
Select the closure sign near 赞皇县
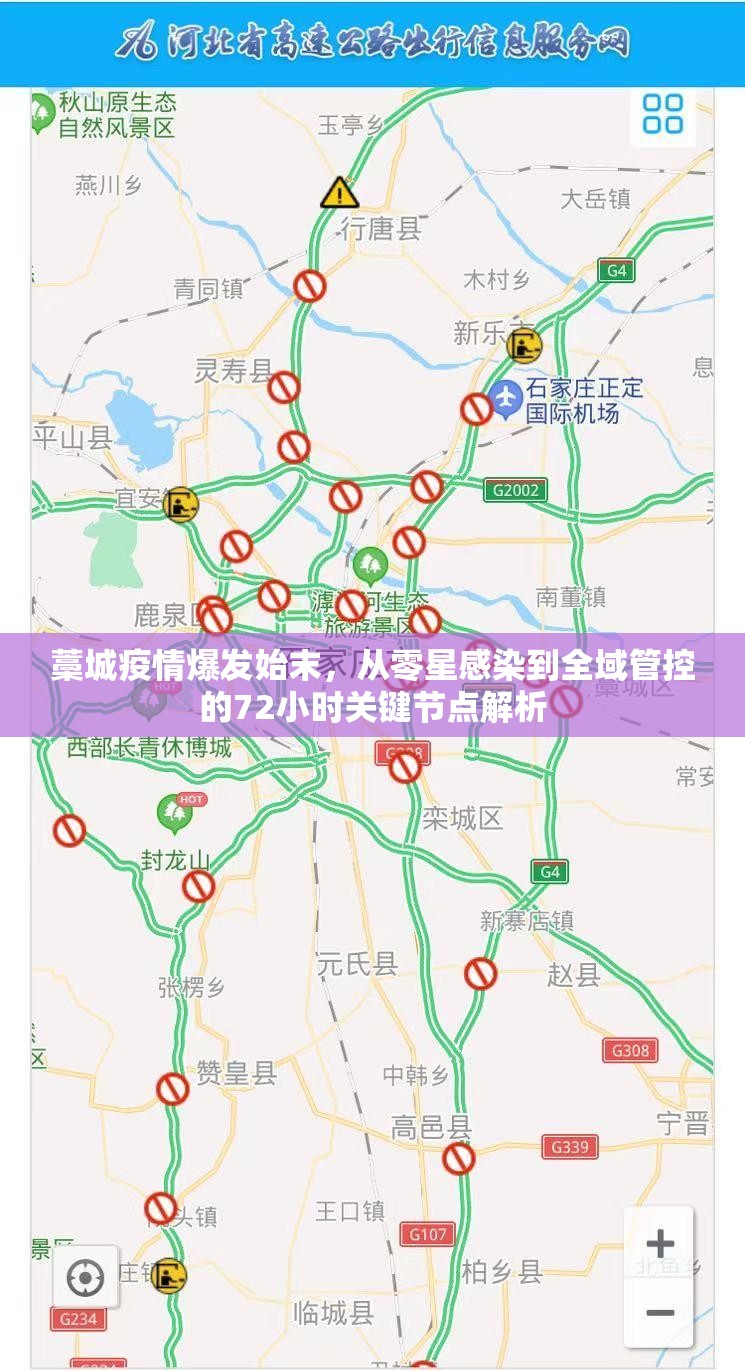point(175,1089)
